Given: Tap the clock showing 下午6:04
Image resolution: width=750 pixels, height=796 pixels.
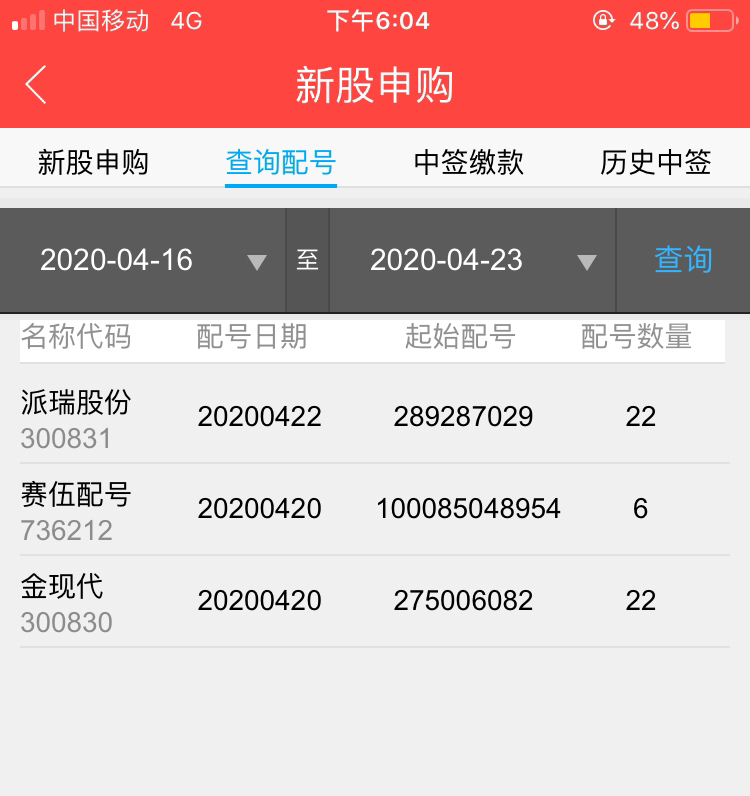Looking at the screenshot, I should [375, 20].
